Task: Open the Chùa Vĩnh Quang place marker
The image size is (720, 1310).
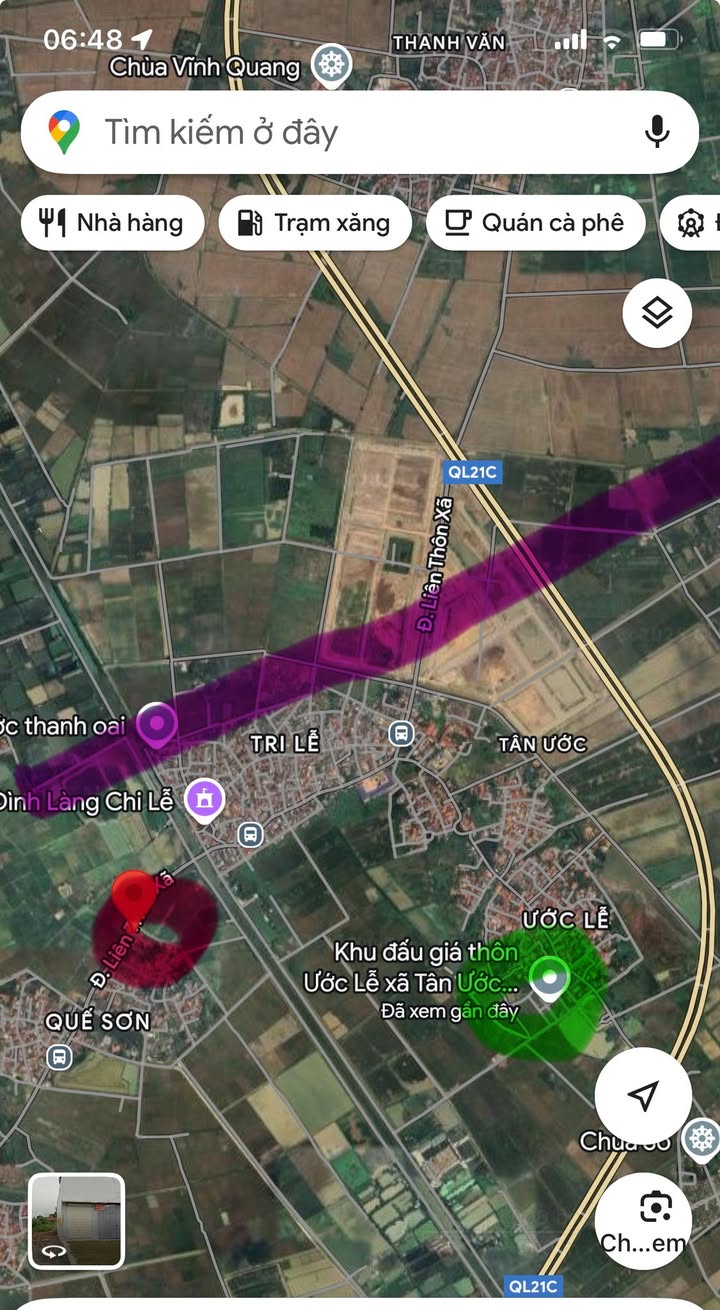Action: click(x=331, y=66)
